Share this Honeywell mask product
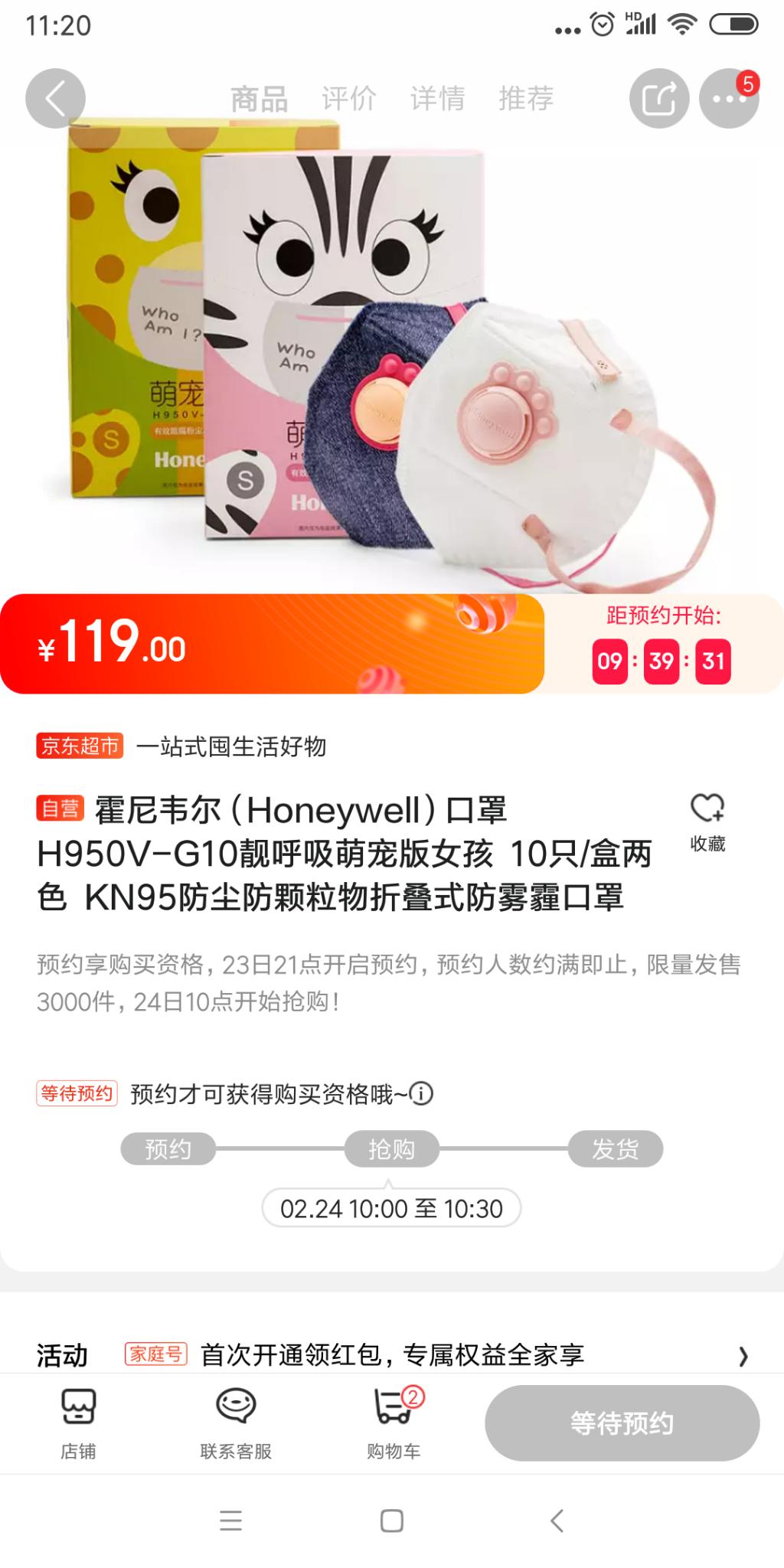784x1568 pixels. [x=659, y=99]
